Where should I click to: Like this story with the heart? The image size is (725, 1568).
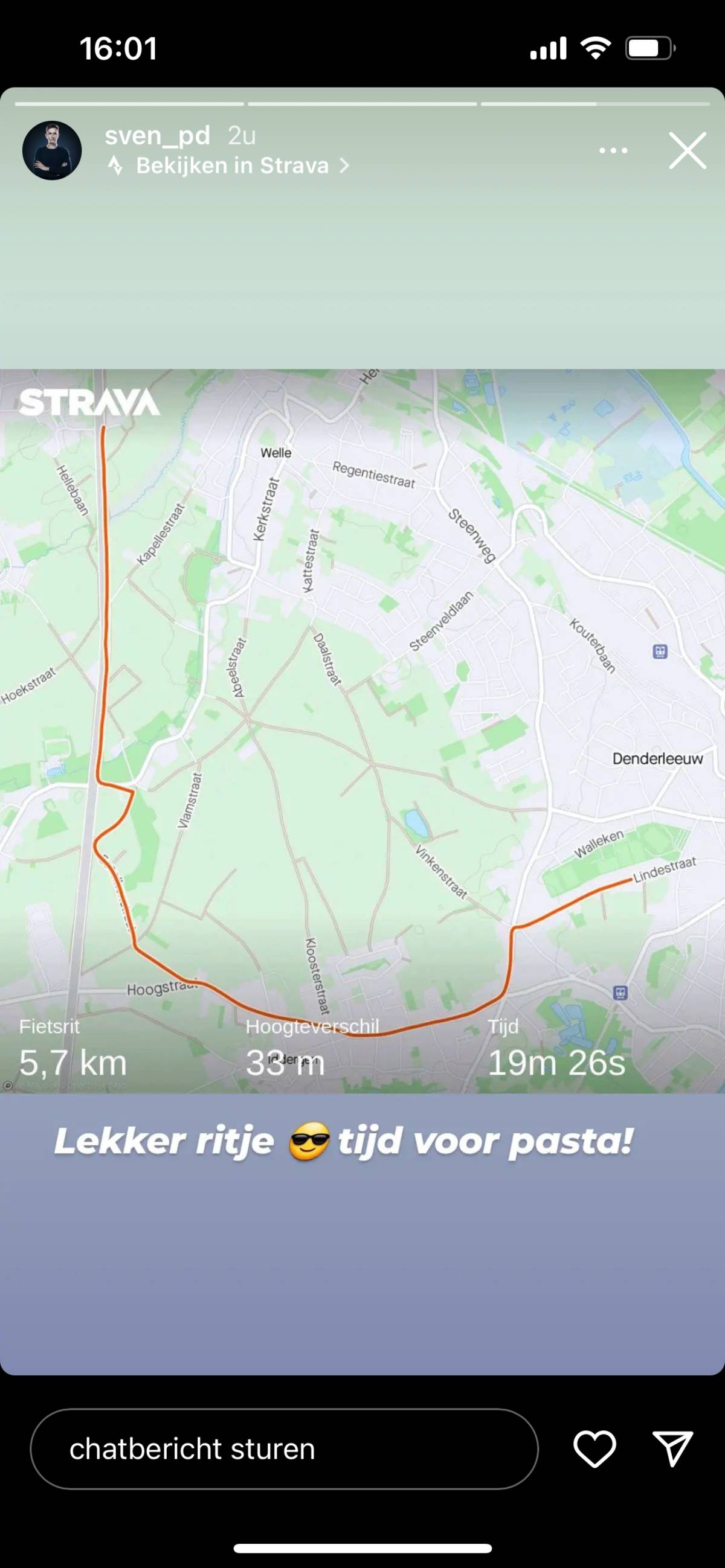[x=594, y=1448]
